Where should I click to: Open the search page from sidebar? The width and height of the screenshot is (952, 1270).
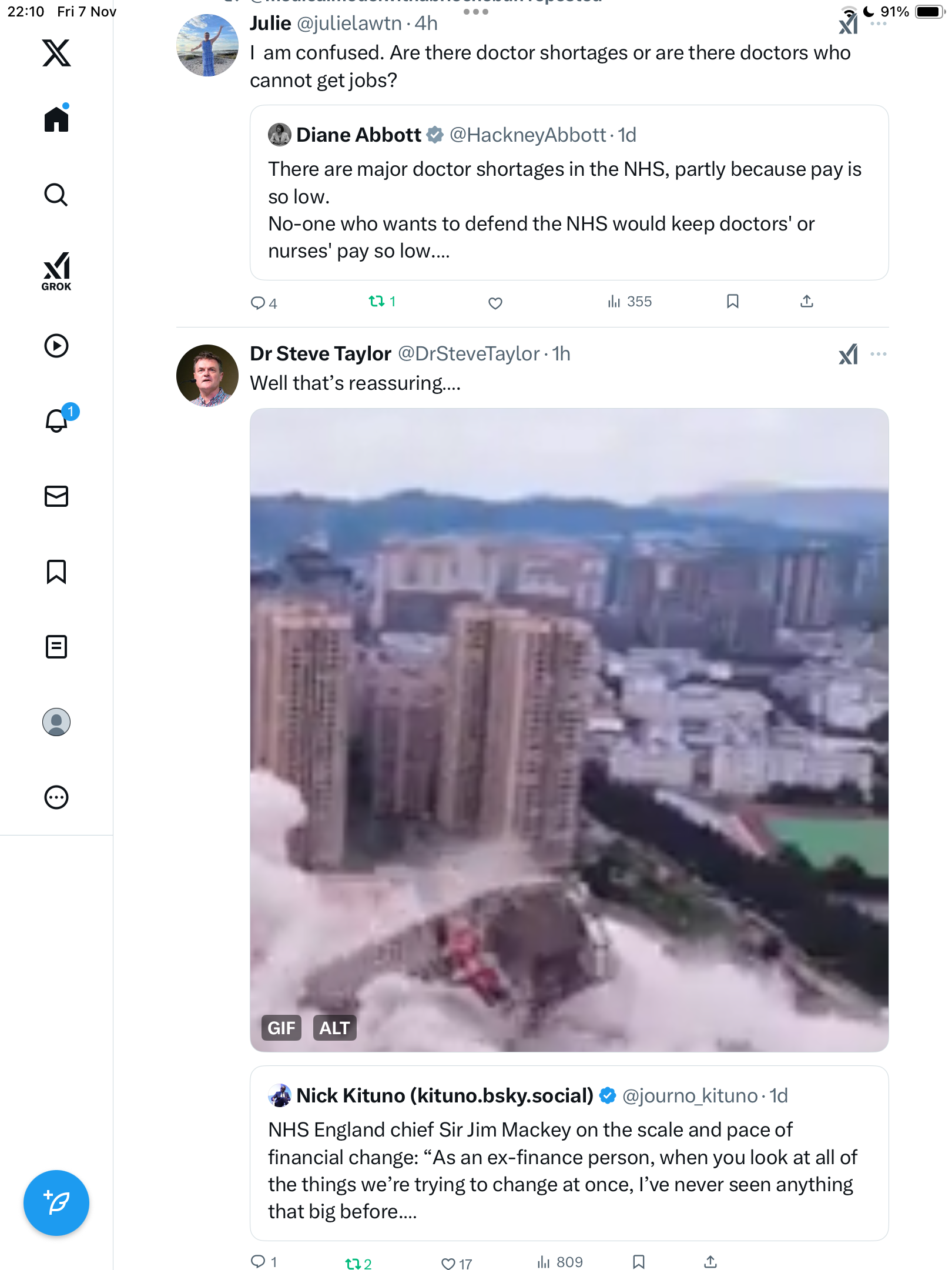56,195
